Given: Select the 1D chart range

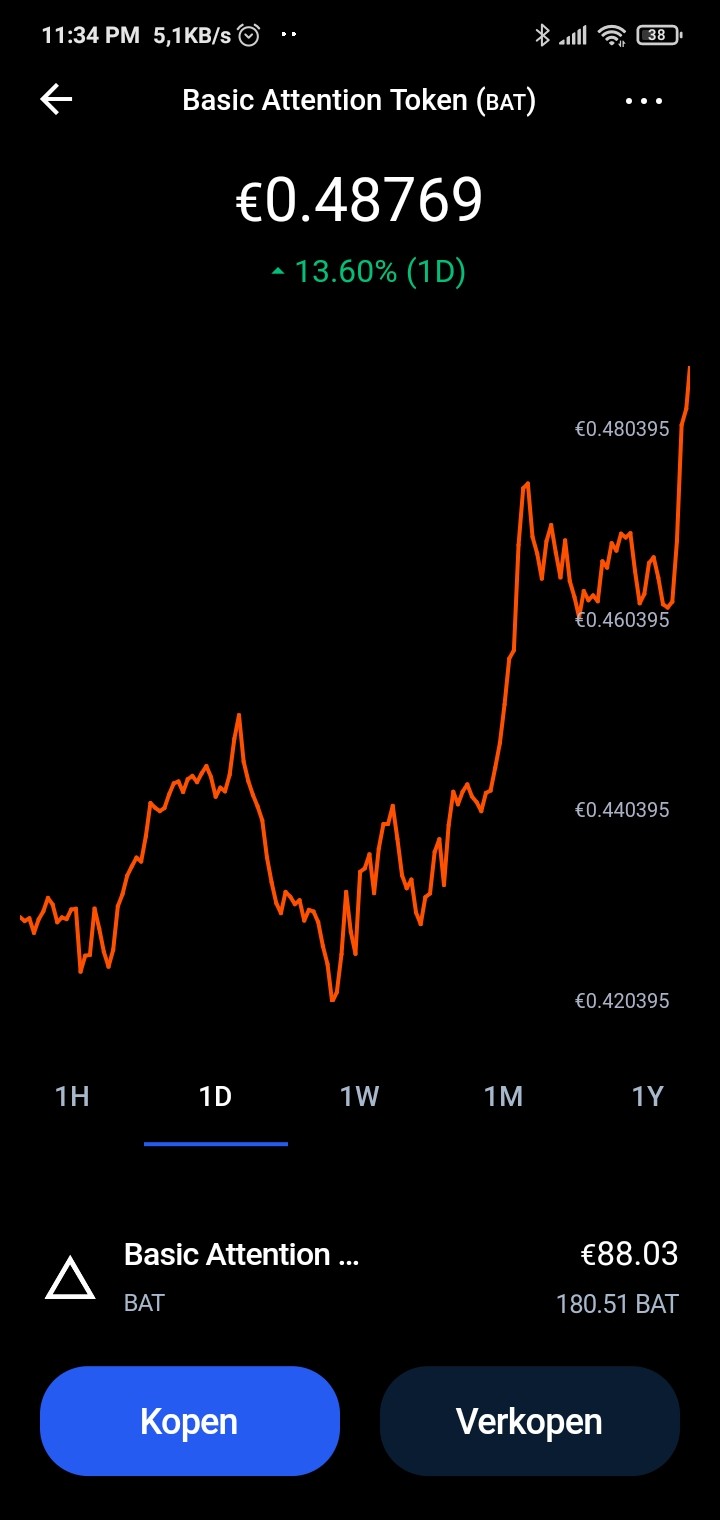Looking at the screenshot, I should tap(216, 1097).
